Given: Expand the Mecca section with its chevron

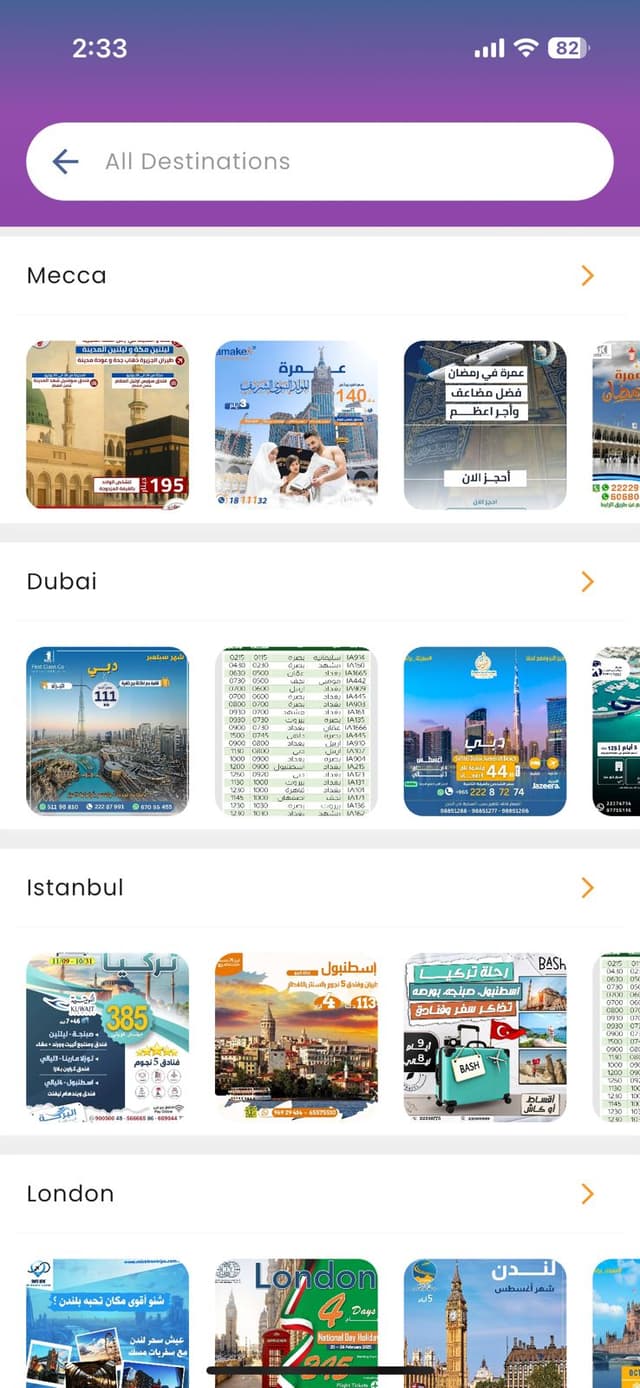Looking at the screenshot, I should coord(587,275).
